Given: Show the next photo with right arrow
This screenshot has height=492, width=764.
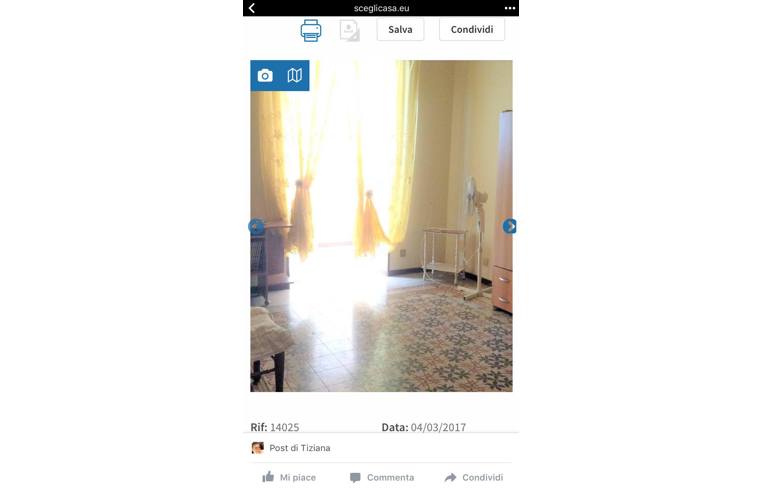Looking at the screenshot, I should (509, 227).
